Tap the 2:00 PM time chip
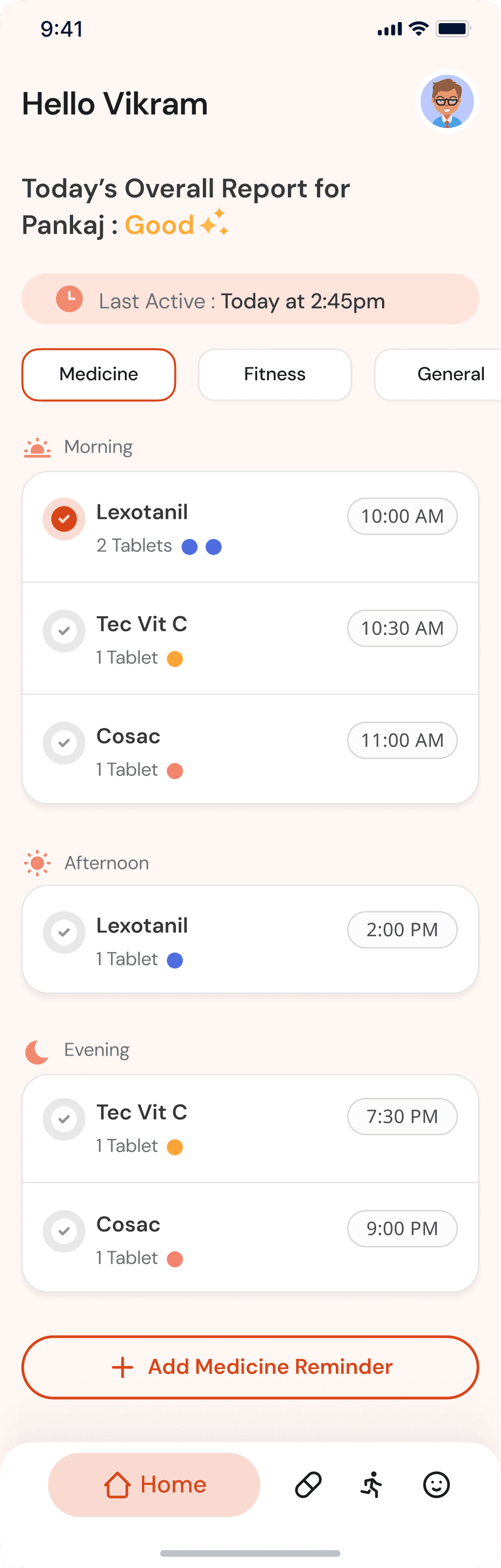This screenshot has width=501, height=1568. point(403,930)
